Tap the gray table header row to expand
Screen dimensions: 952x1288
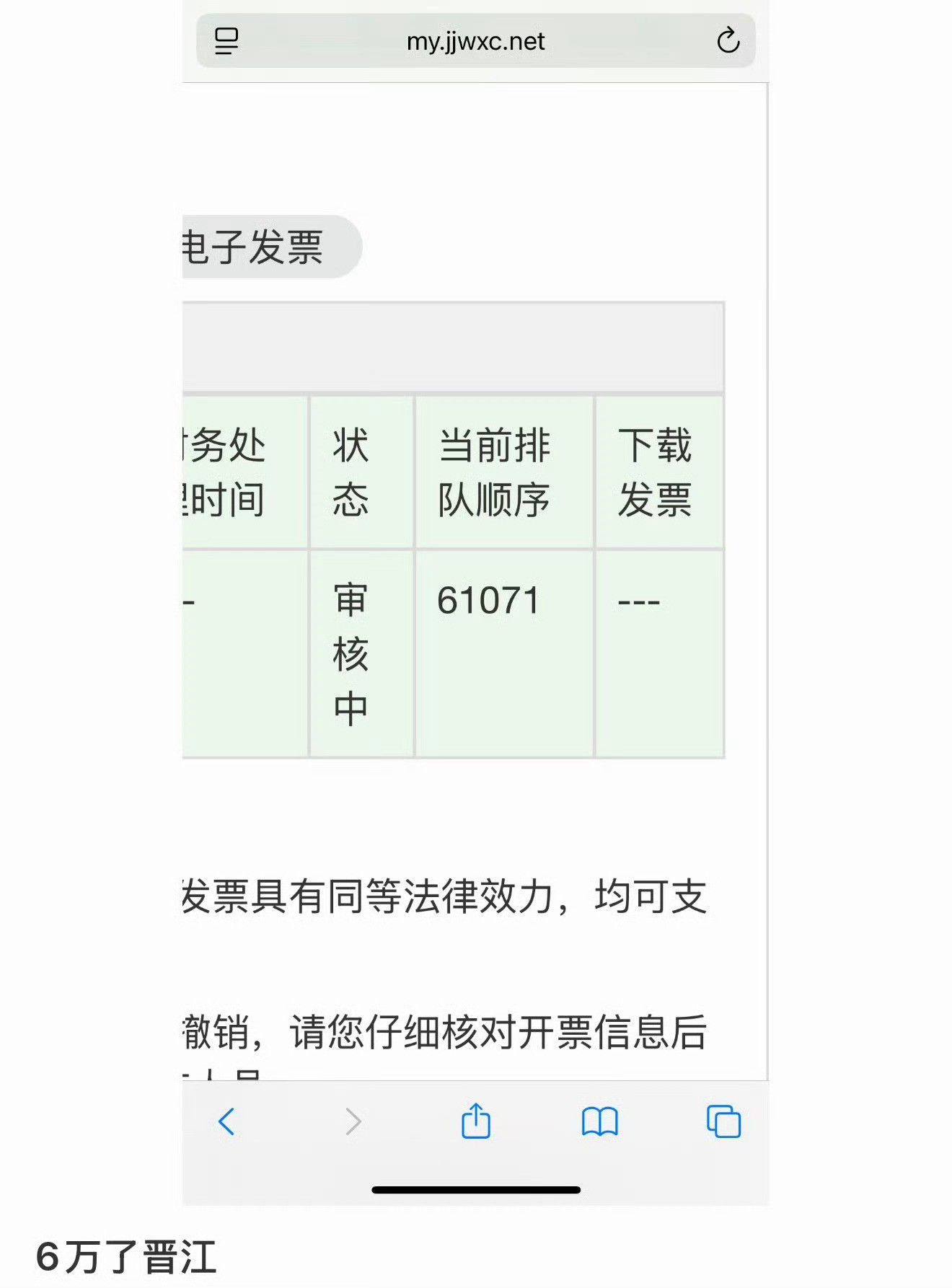454,345
